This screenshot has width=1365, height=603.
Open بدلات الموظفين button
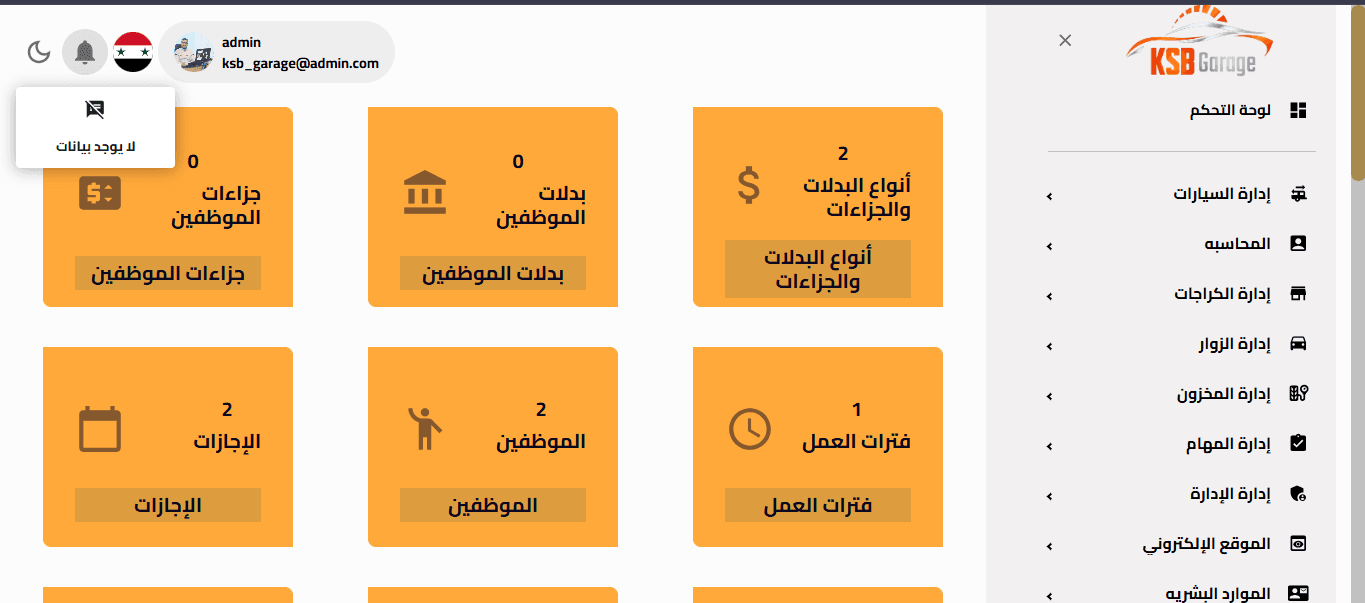point(493,273)
